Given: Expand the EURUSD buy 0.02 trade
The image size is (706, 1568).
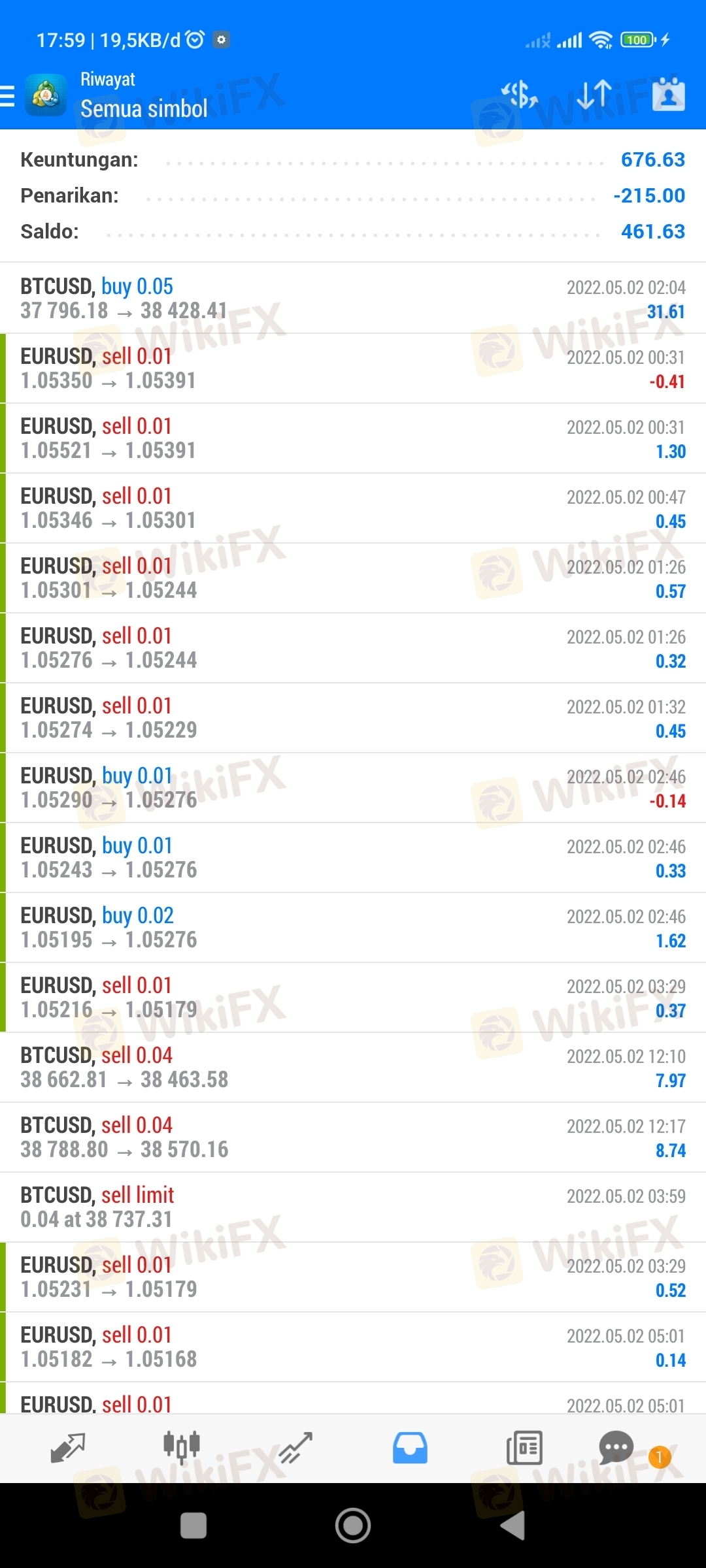Looking at the screenshot, I should [x=353, y=928].
